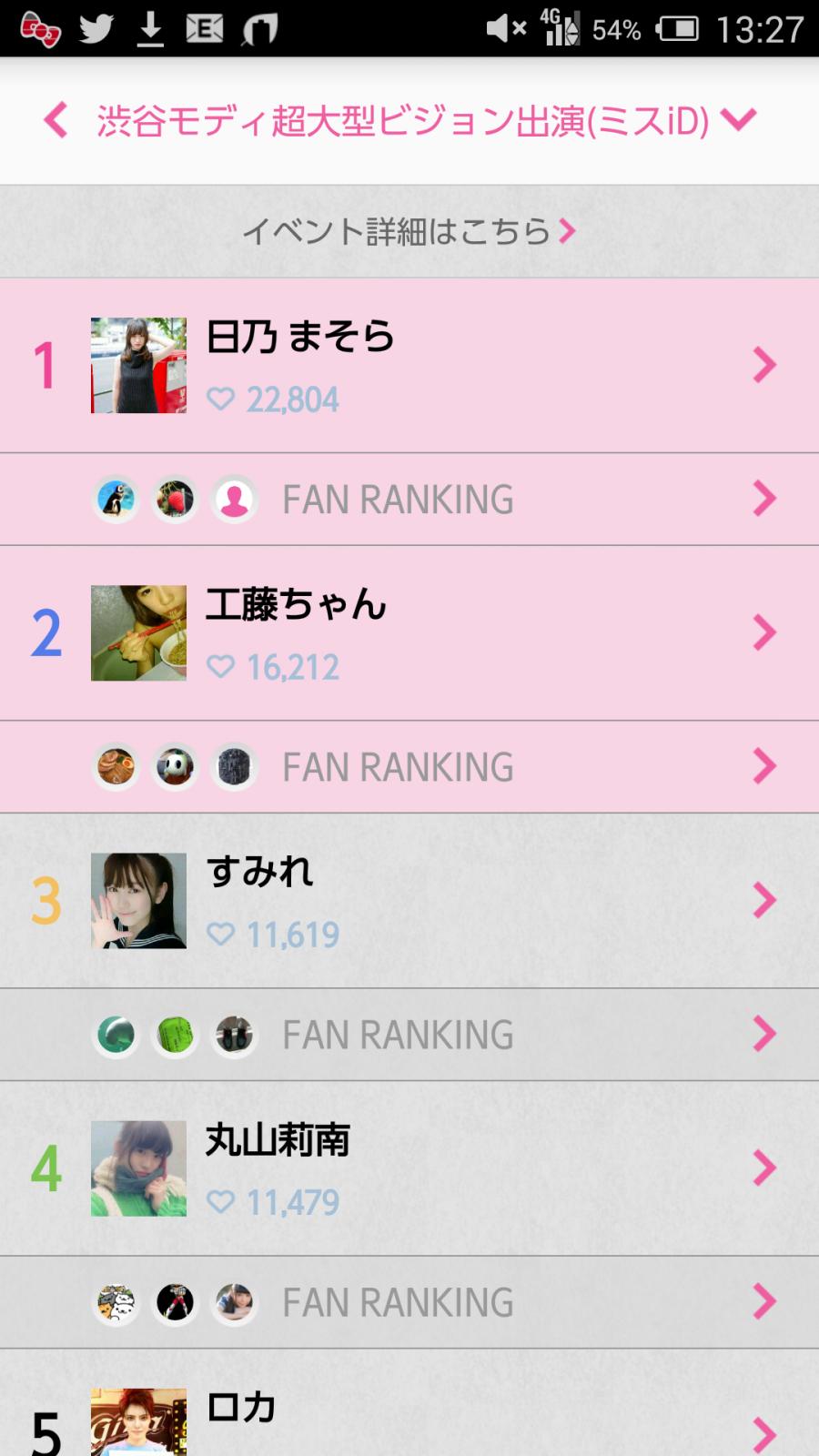Open イベント詳細はこちら event details link
This screenshot has height=1456, width=819.
pos(409,231)
